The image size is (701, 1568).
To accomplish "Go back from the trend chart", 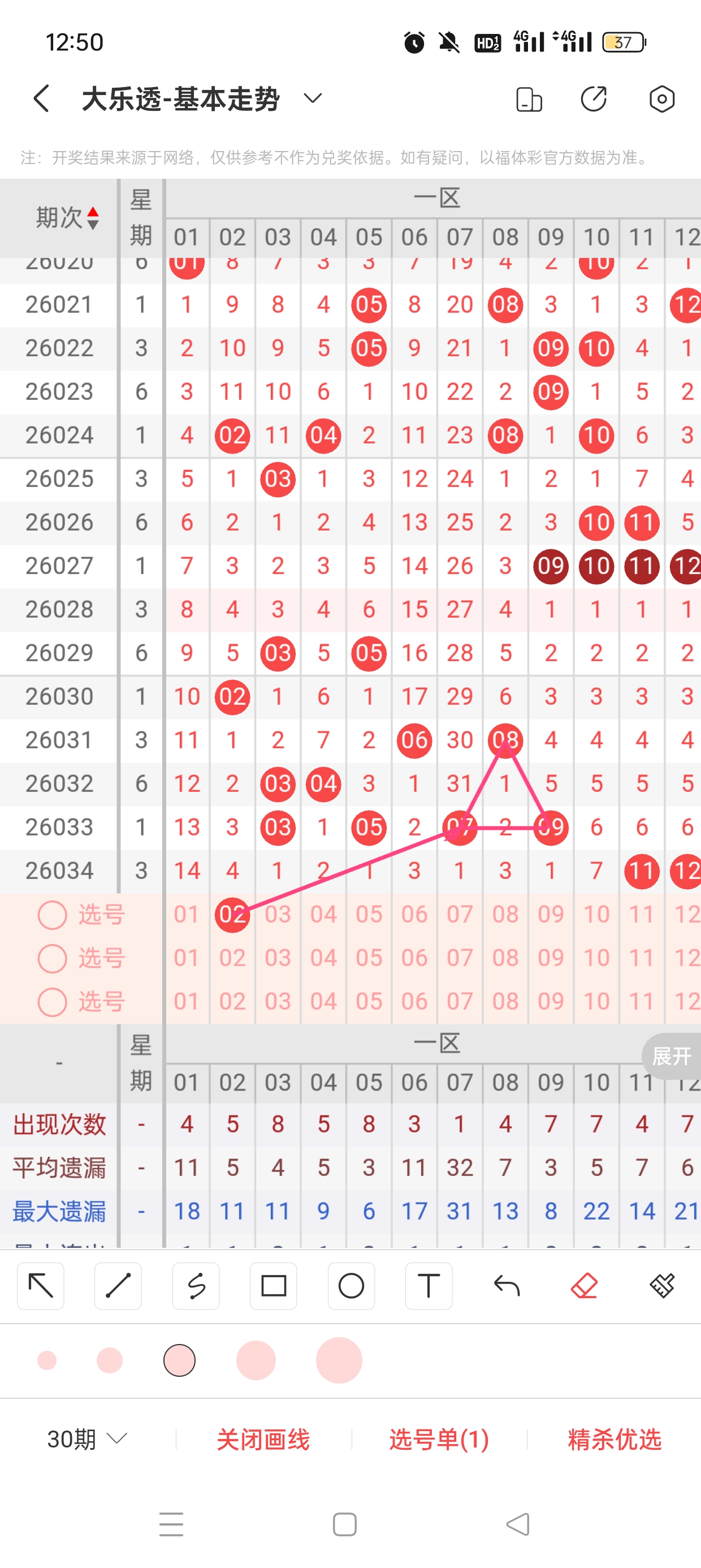I will tap(41, 98).
